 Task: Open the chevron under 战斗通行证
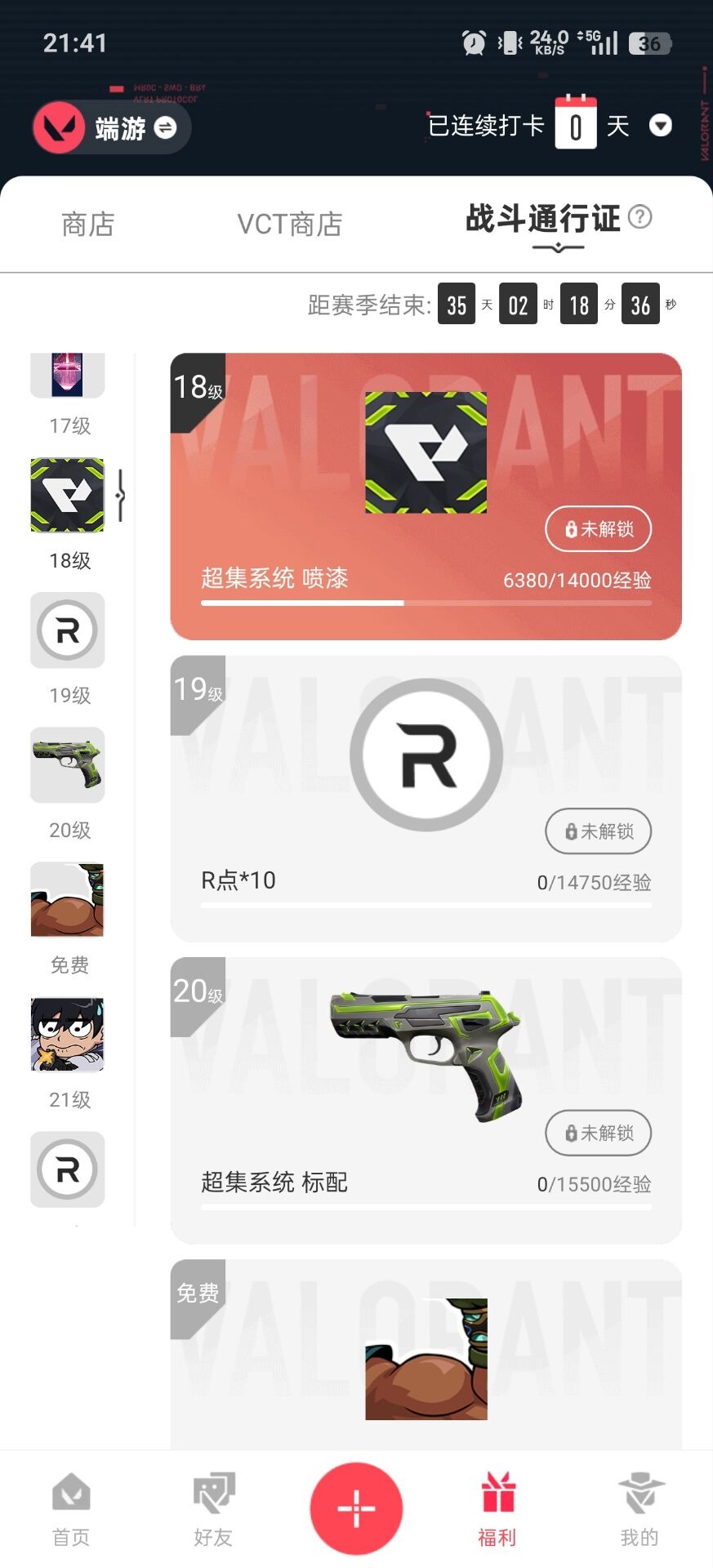(556, 247)
